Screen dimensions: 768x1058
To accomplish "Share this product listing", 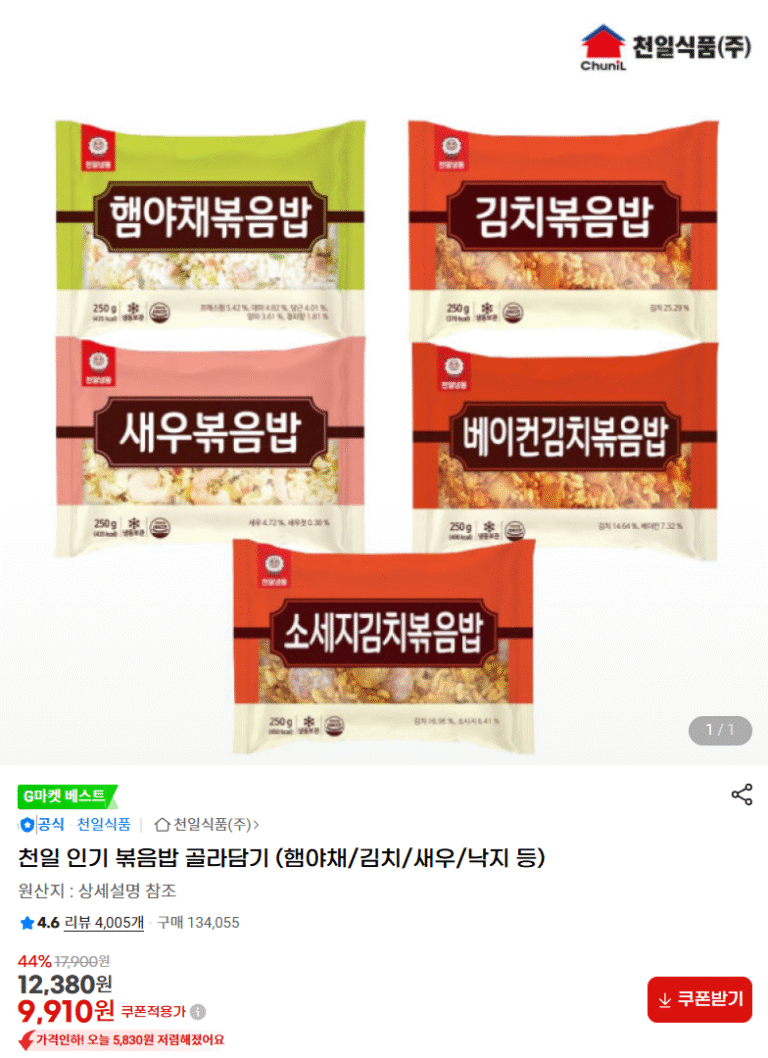I will click(x=741, y=795).
